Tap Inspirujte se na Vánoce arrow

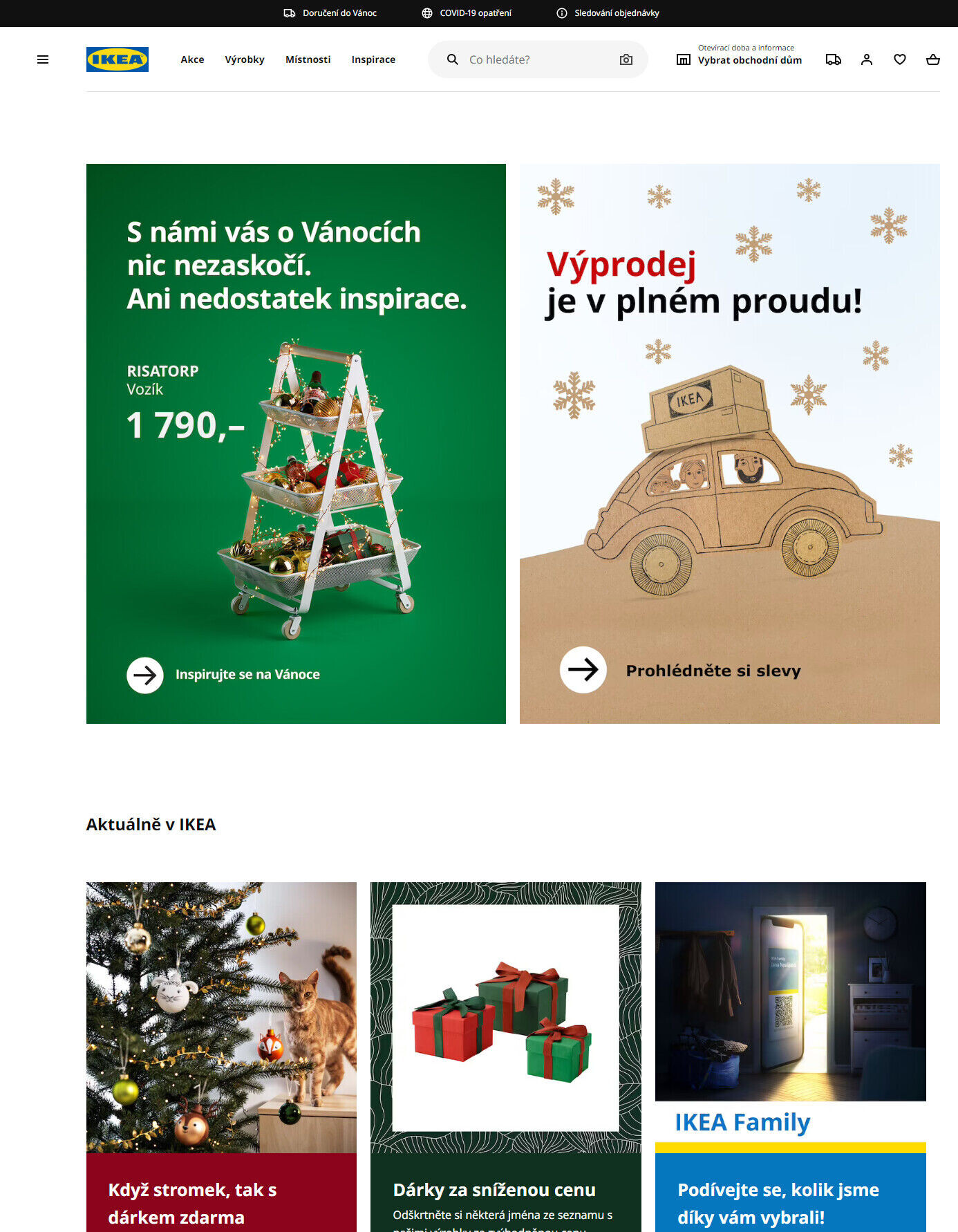pos(145,675)
